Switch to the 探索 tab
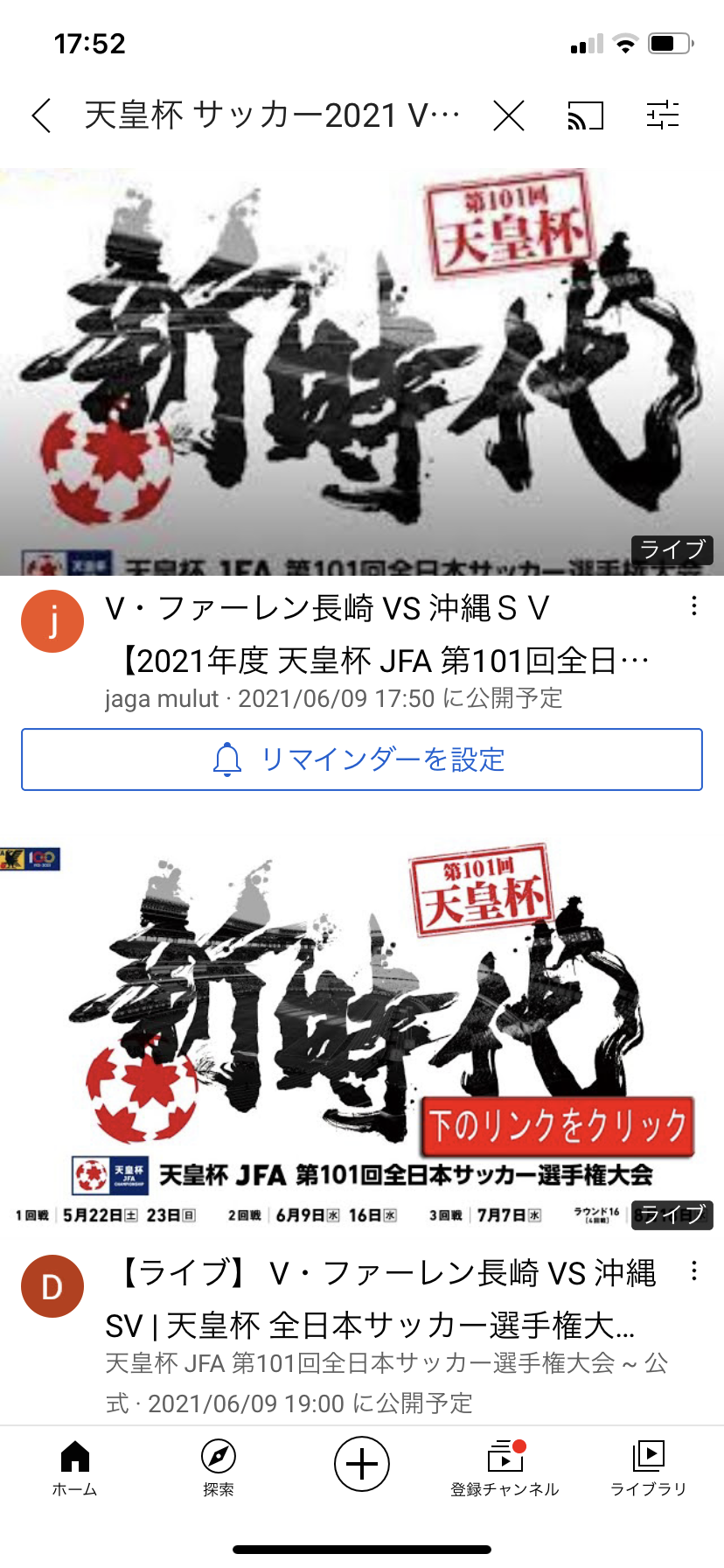This screenshot has height=1568, width=724. point(218,1467)
